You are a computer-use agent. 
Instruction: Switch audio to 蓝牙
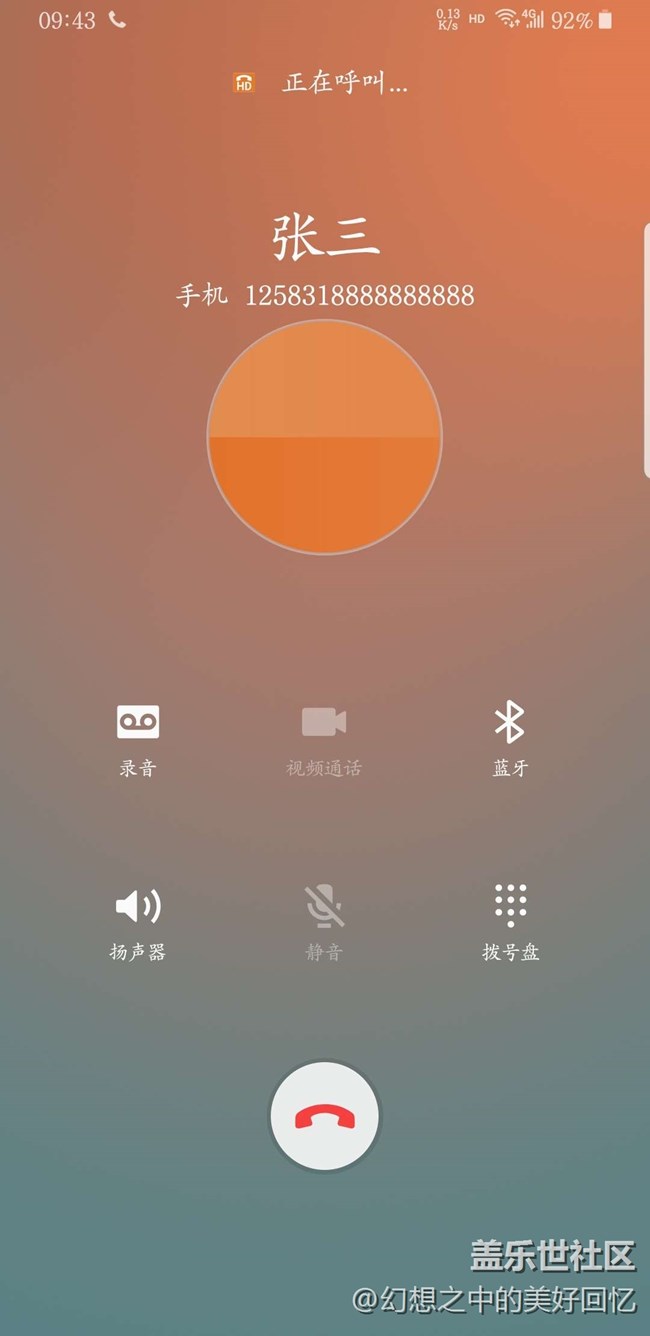click(510, 739)
